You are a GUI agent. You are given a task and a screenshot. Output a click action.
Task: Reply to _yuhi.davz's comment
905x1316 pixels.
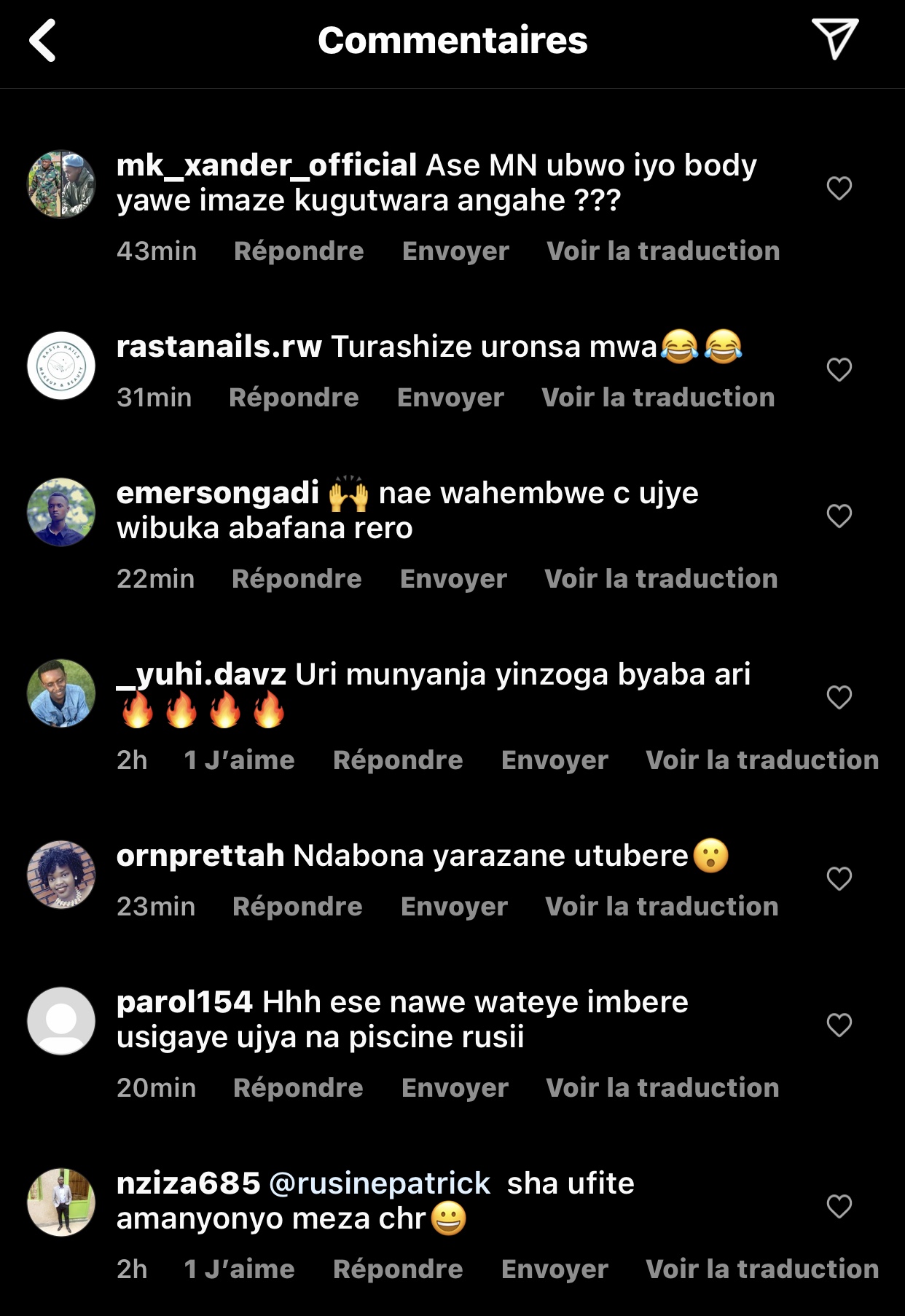coord(398,760)
